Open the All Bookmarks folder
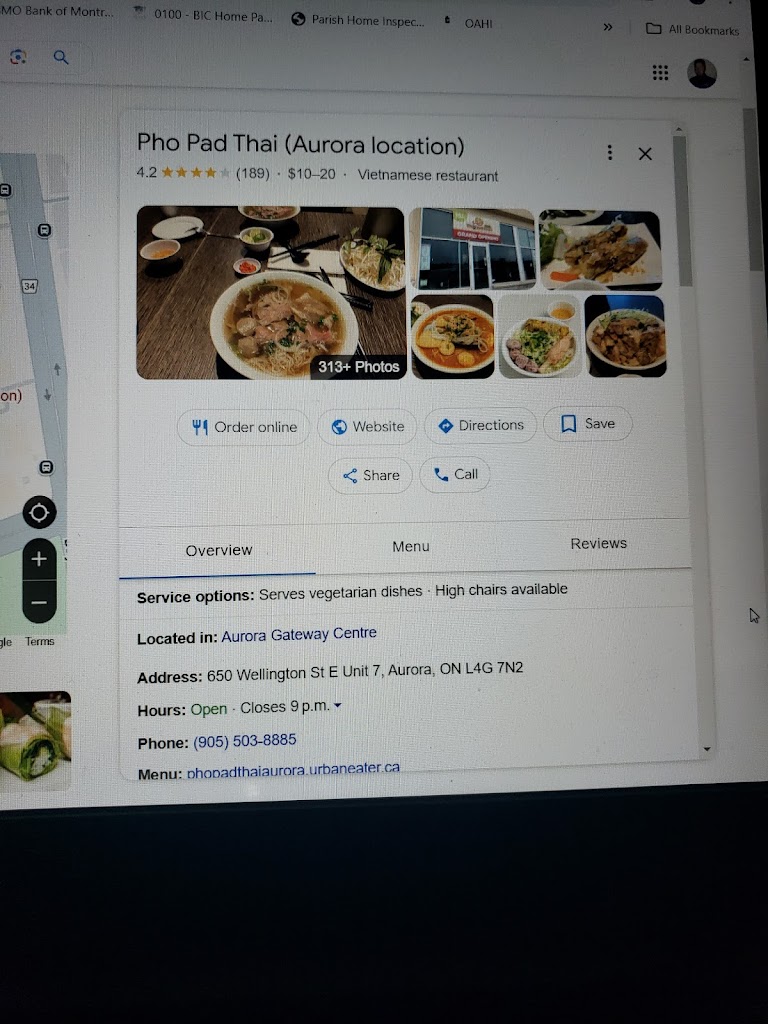768x1024 pixels. coord(693,29)
